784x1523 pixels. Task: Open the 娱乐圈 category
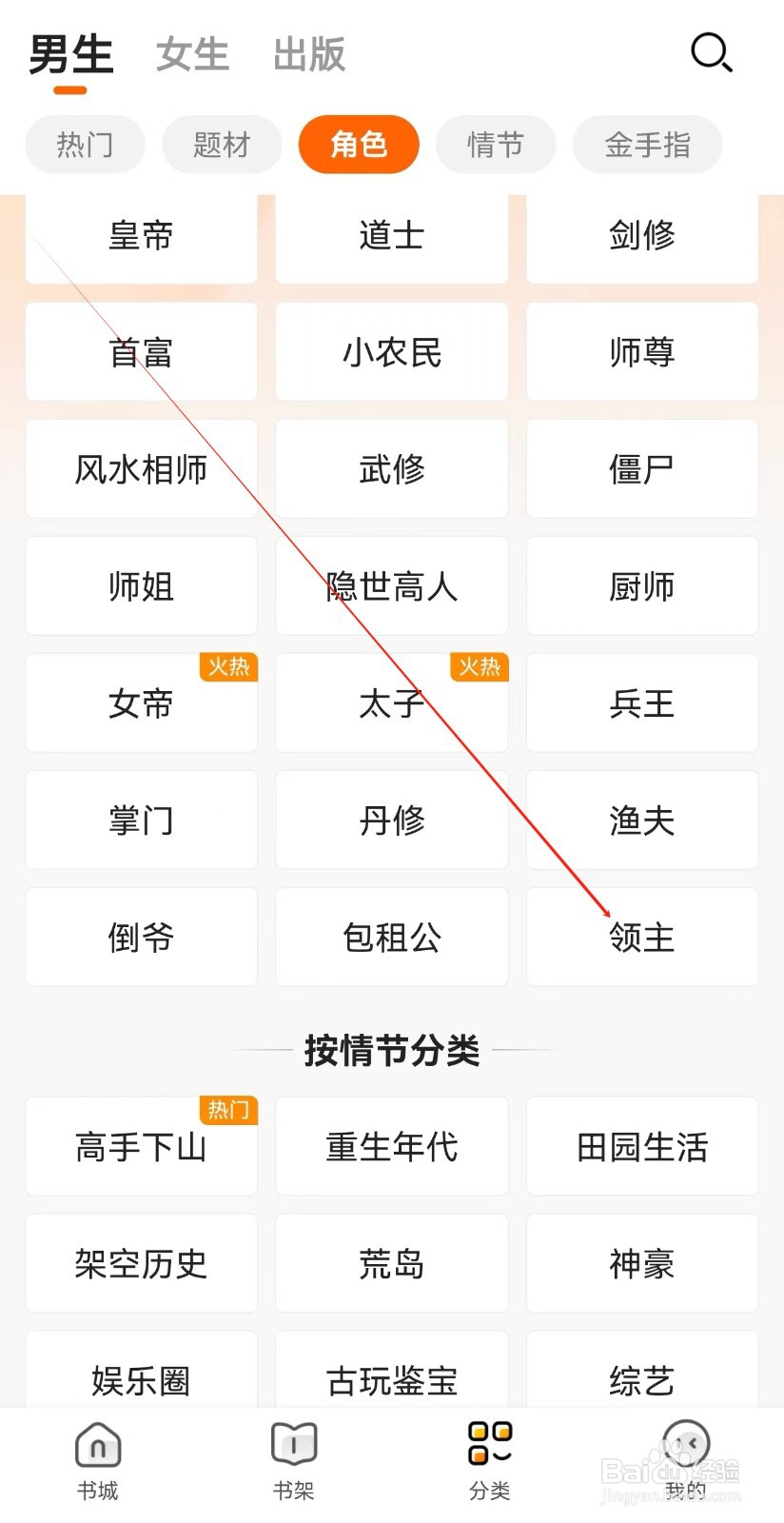[x=141, y=1380]
